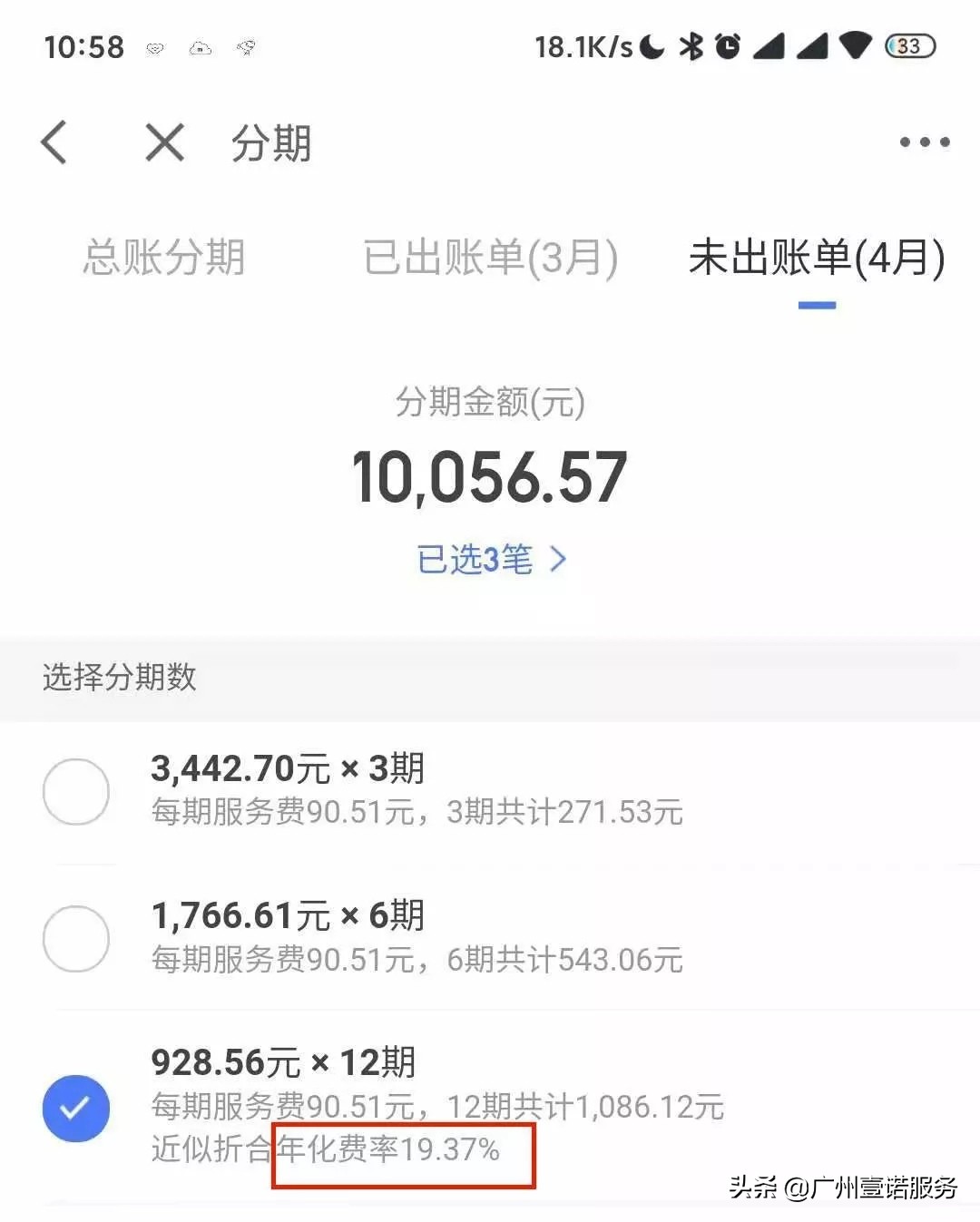
Task: Close the 分期 page with the X icon
Action: click(163, 142)
